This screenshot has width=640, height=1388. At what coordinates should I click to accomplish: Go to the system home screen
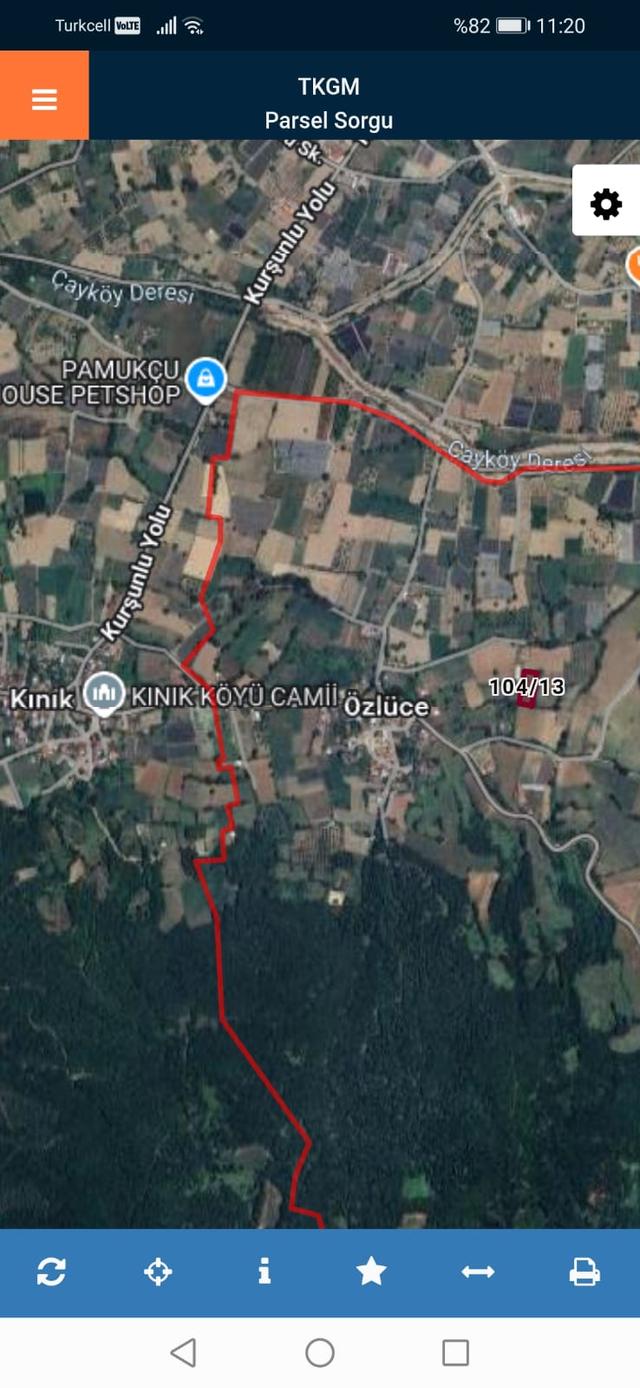320,1353
